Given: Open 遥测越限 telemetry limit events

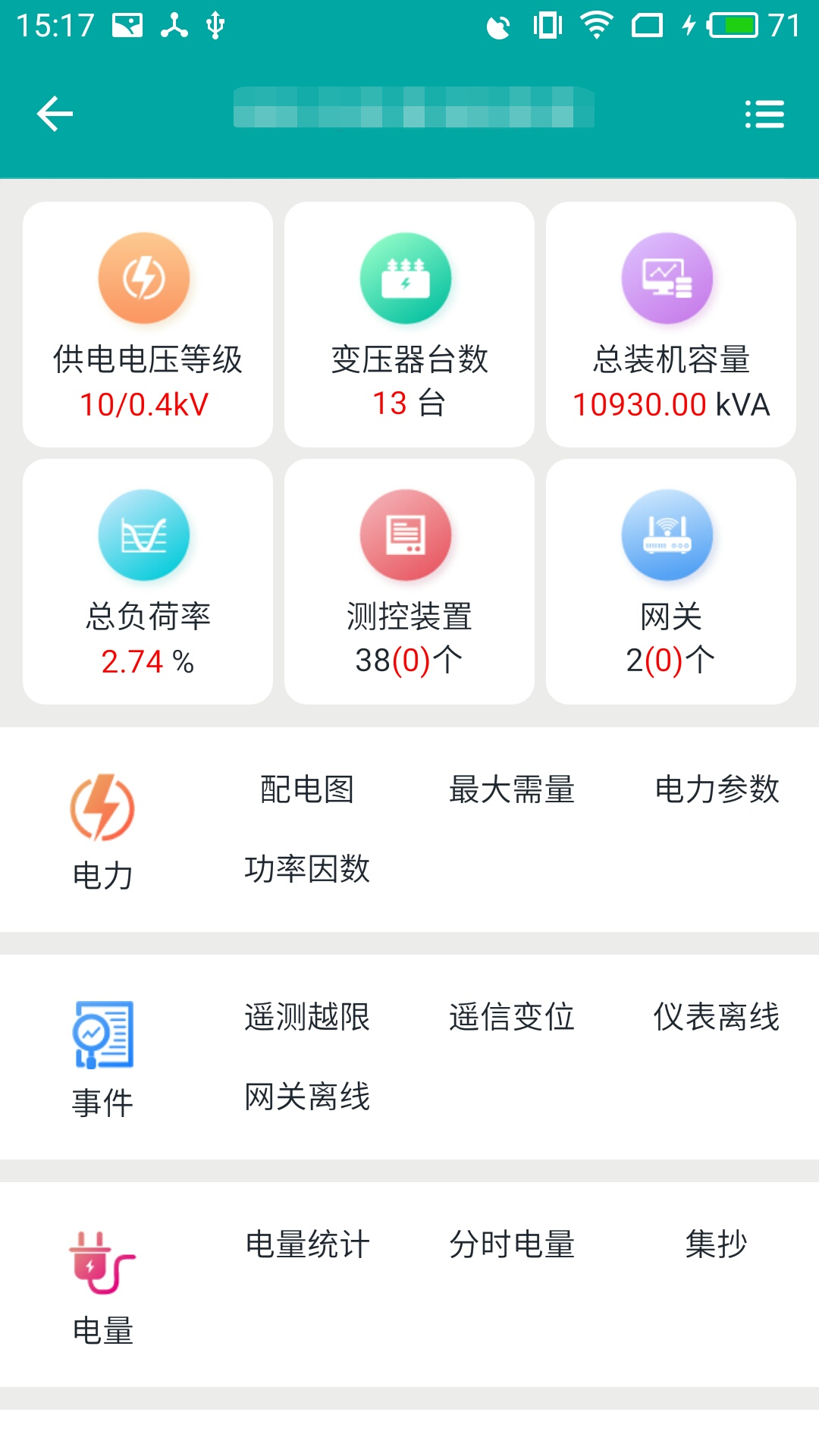Looking at the screenshot, I should [306, 1018].
